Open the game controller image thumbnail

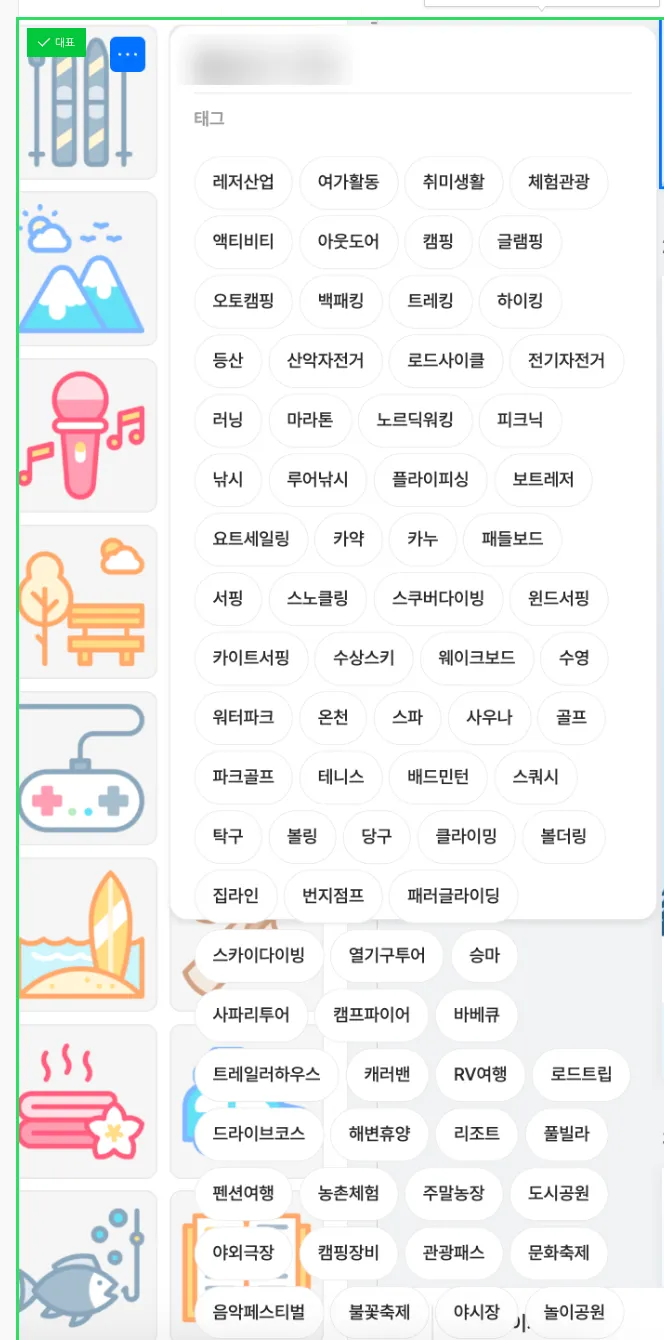coord(88,768)
